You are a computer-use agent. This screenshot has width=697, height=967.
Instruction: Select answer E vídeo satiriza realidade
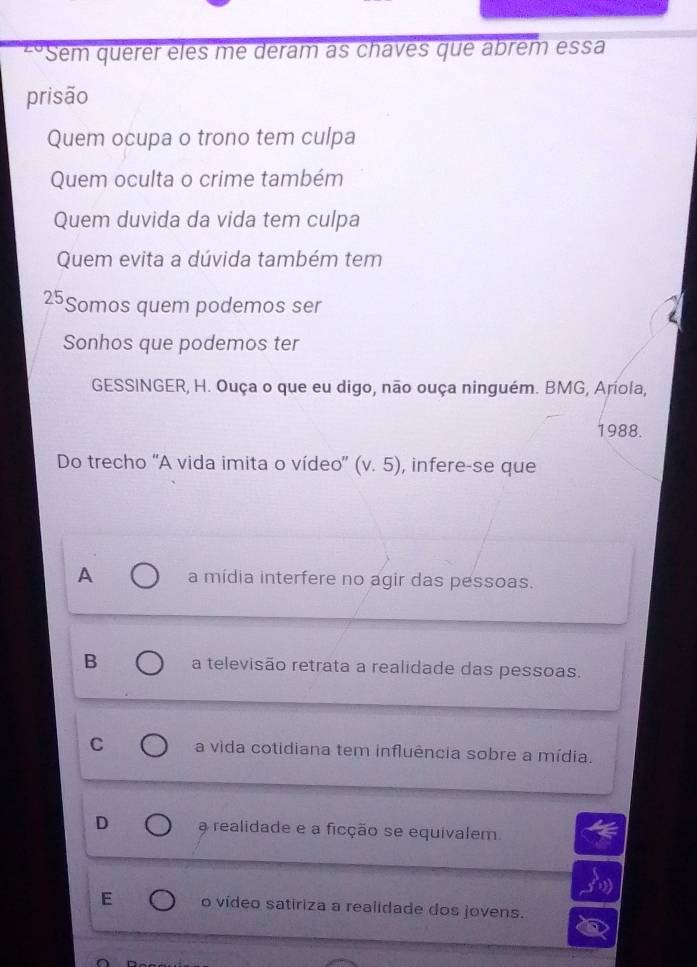159,906
